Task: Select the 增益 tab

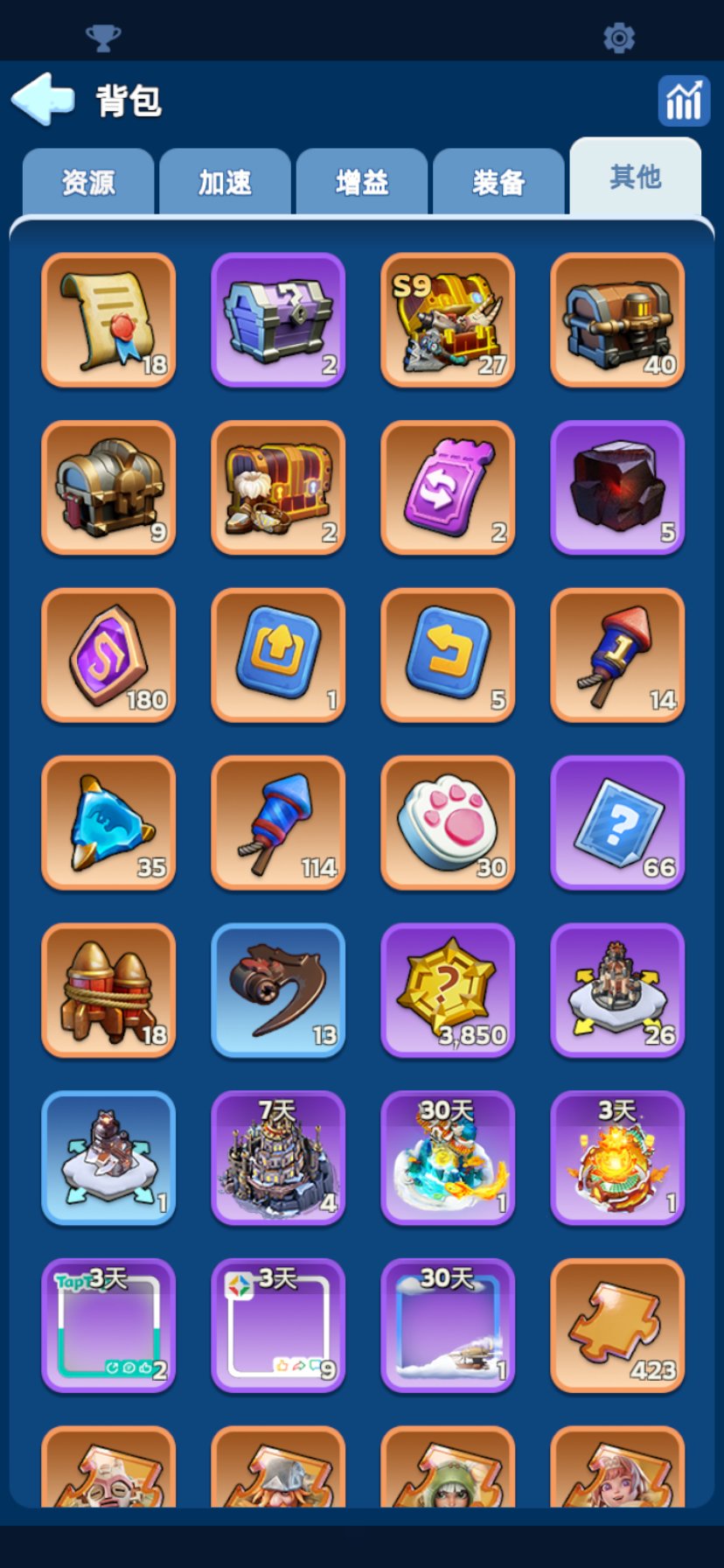Action: click(362, 182)
